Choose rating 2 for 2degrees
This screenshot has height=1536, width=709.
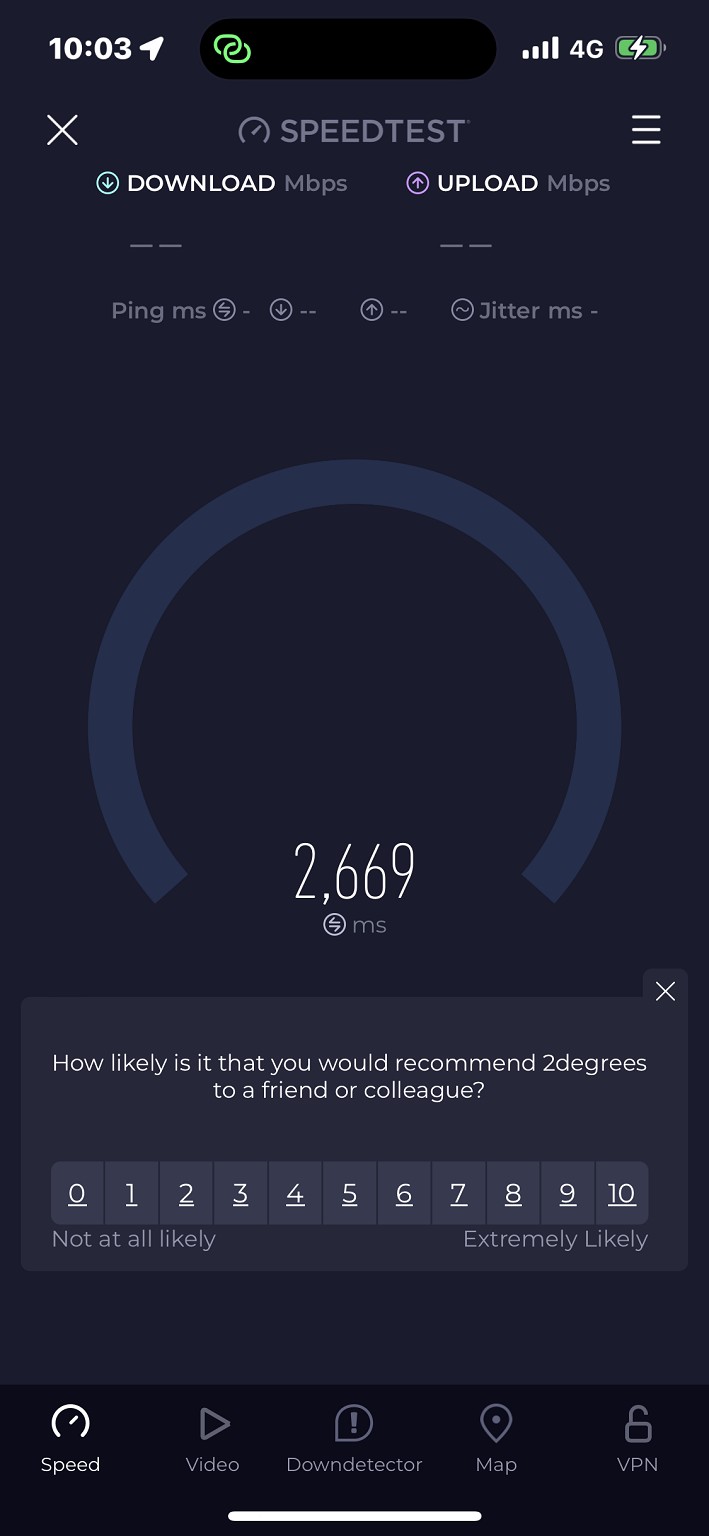[x=186, y=1193]
